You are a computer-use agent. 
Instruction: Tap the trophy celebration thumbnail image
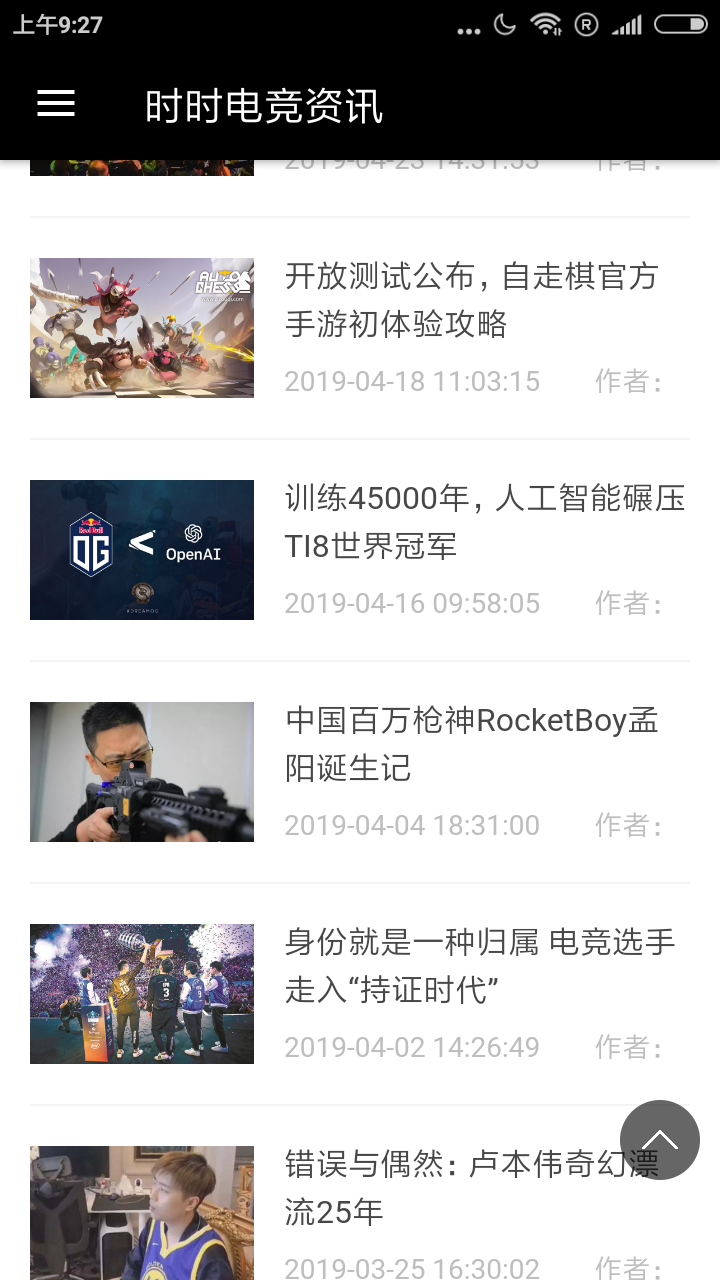(x=141, y=993)
